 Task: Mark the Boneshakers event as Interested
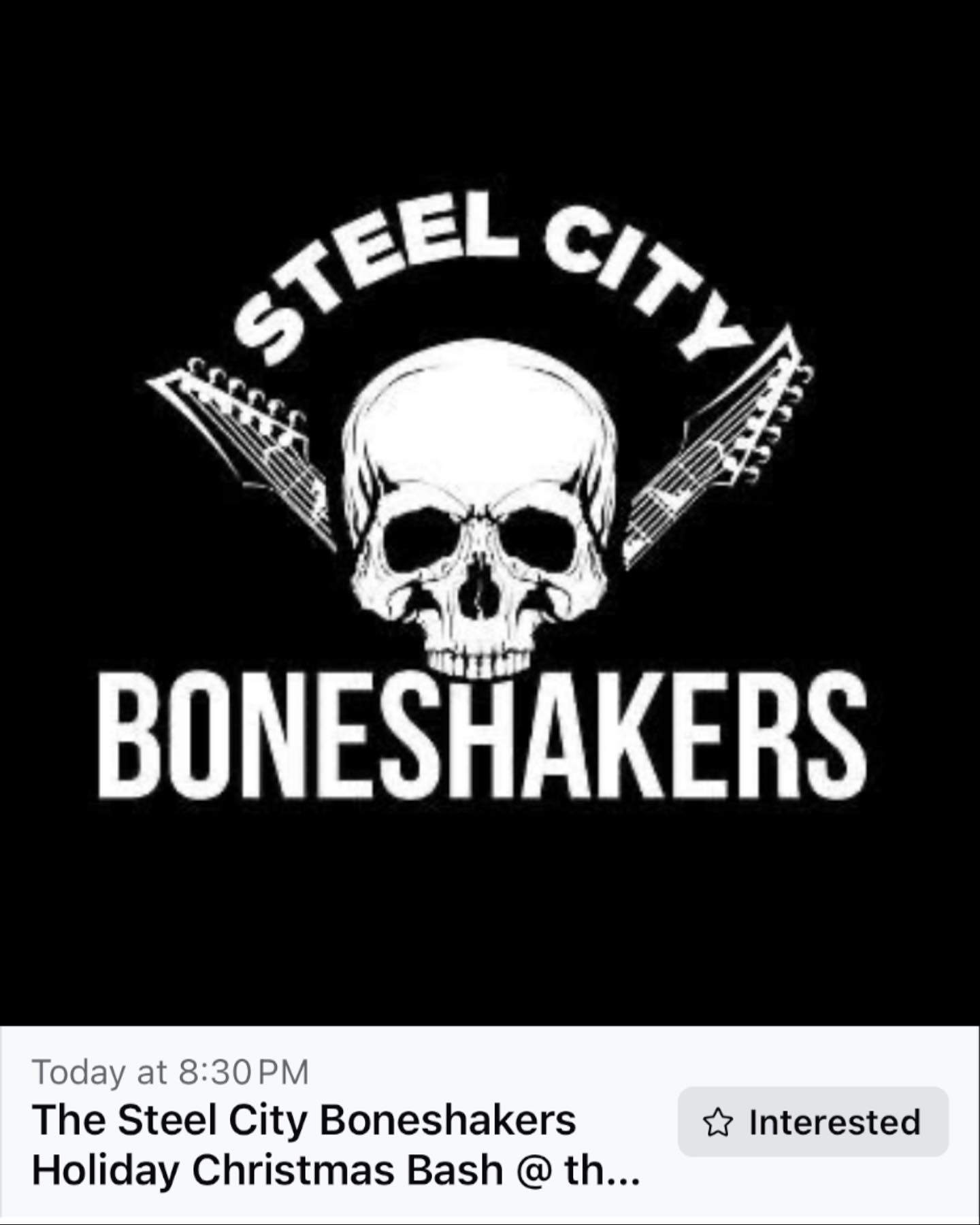point(813,1122)
